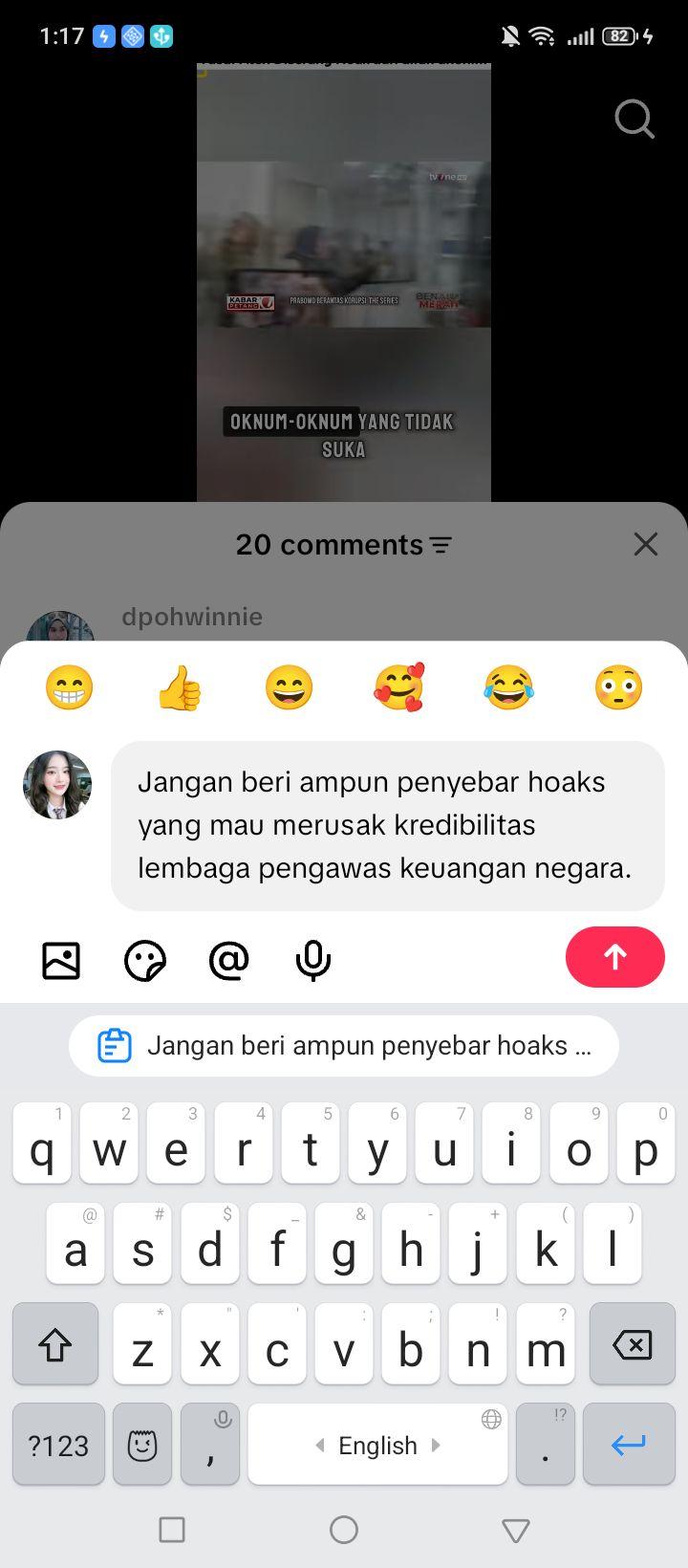Insert the thumbs up emoji

point(179,687)
